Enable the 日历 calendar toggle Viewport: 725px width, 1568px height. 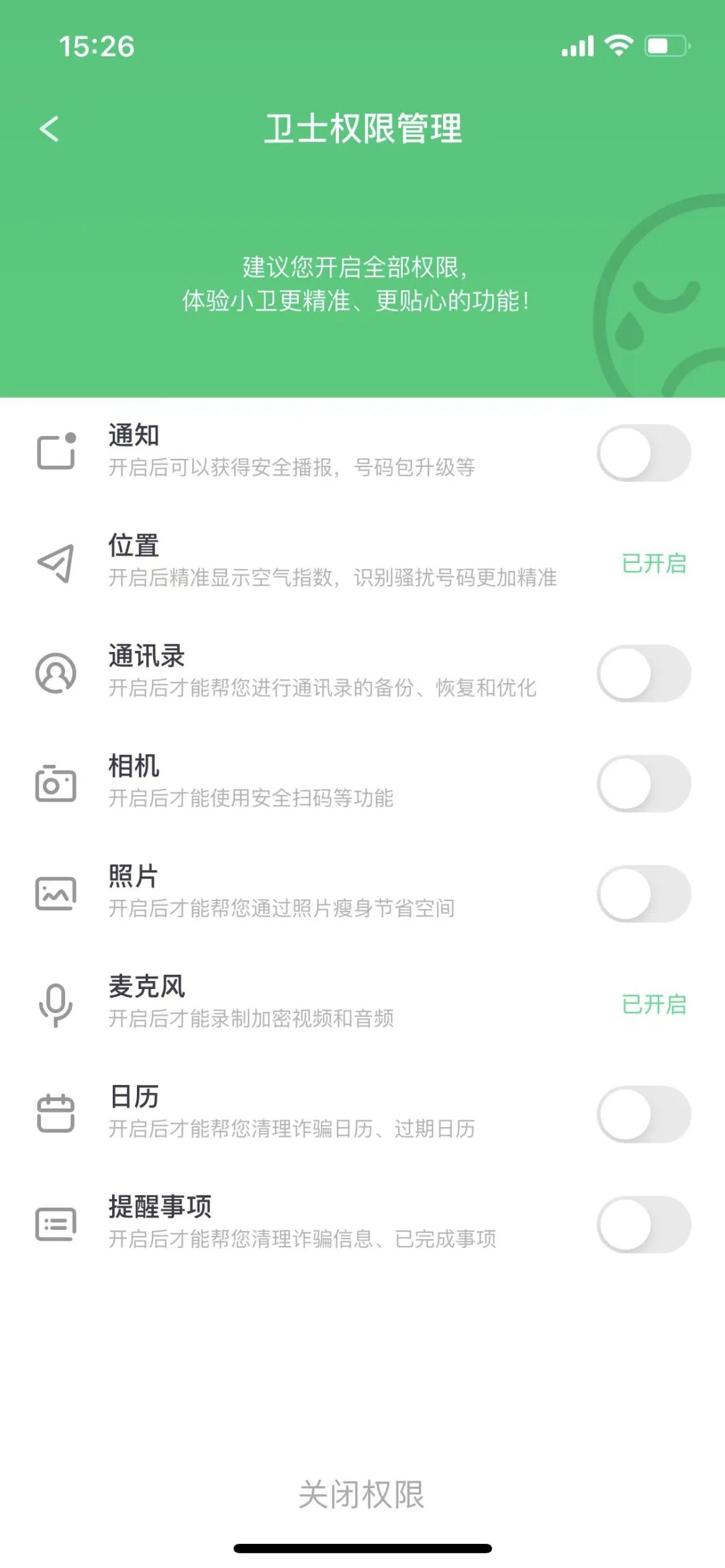(644, 1114)
